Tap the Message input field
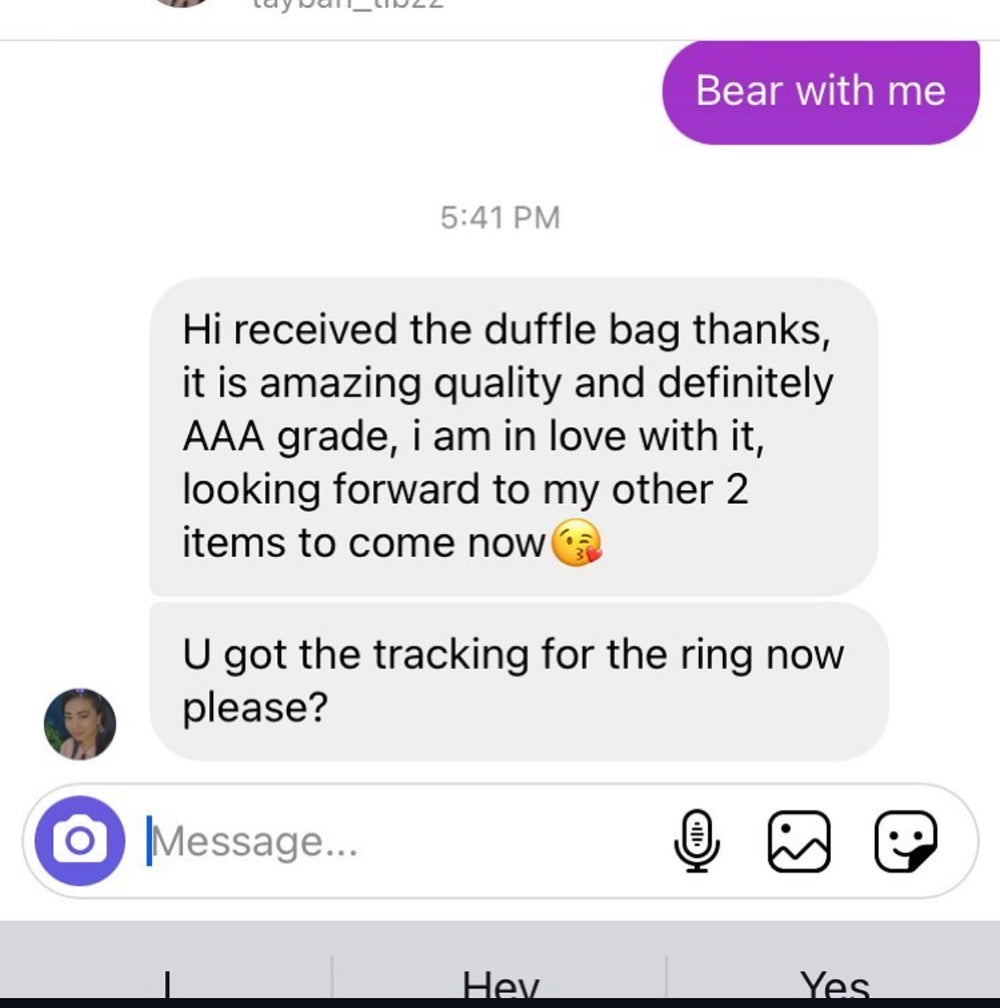The width and height of the screenshot is (1000, 1008). coord(300,841)
